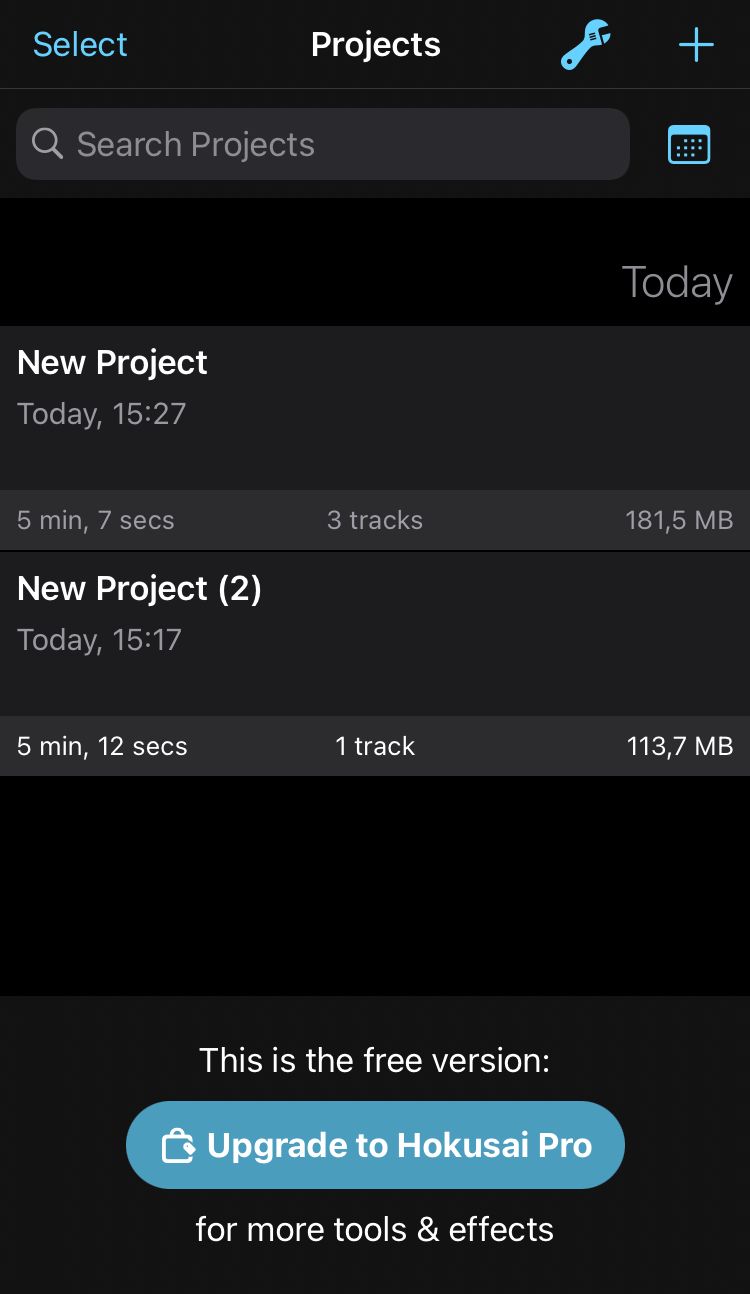The width and height of the screenshot is (750, 1294).
Task: Tap the layout toggle icon right of search
Action: [689, 144]
